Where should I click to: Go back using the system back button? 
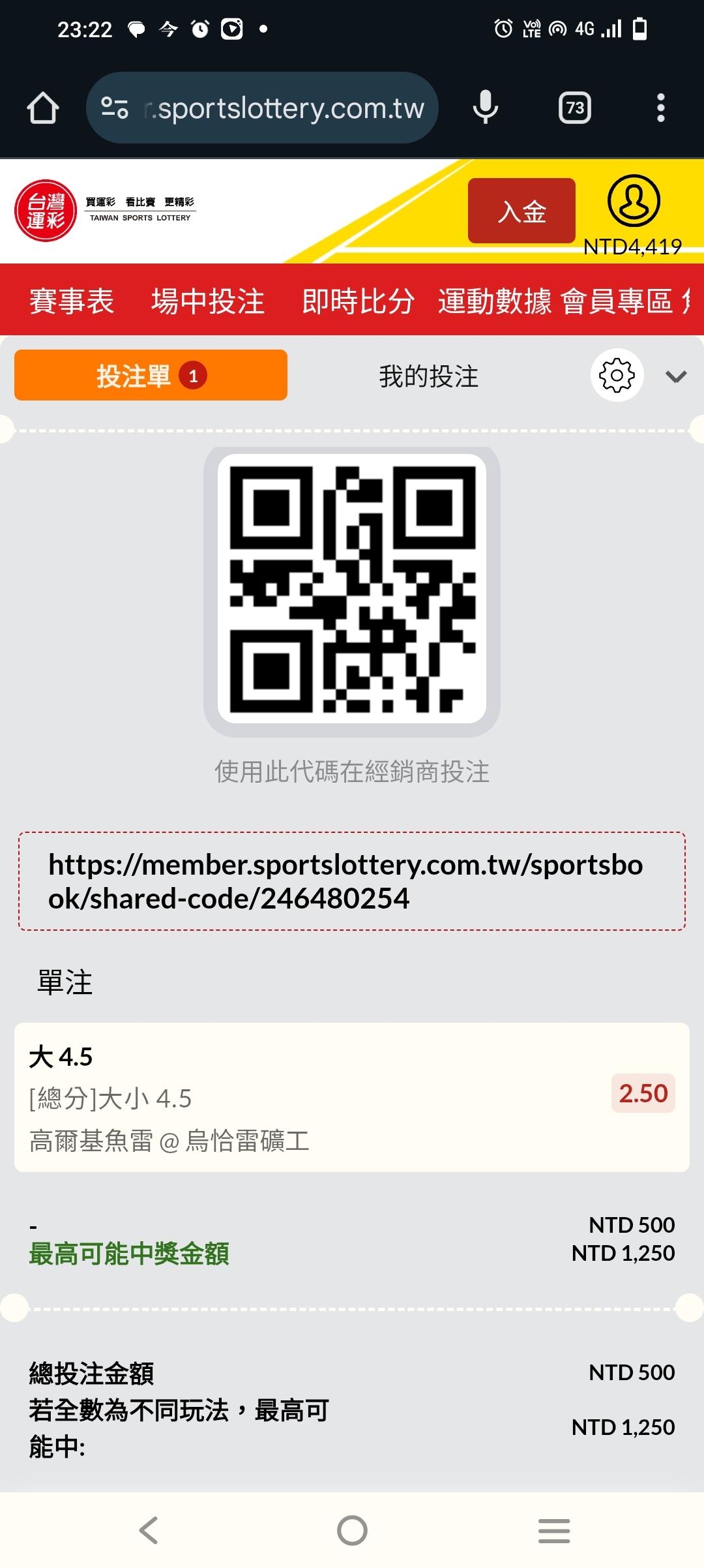coord(149,1530)
